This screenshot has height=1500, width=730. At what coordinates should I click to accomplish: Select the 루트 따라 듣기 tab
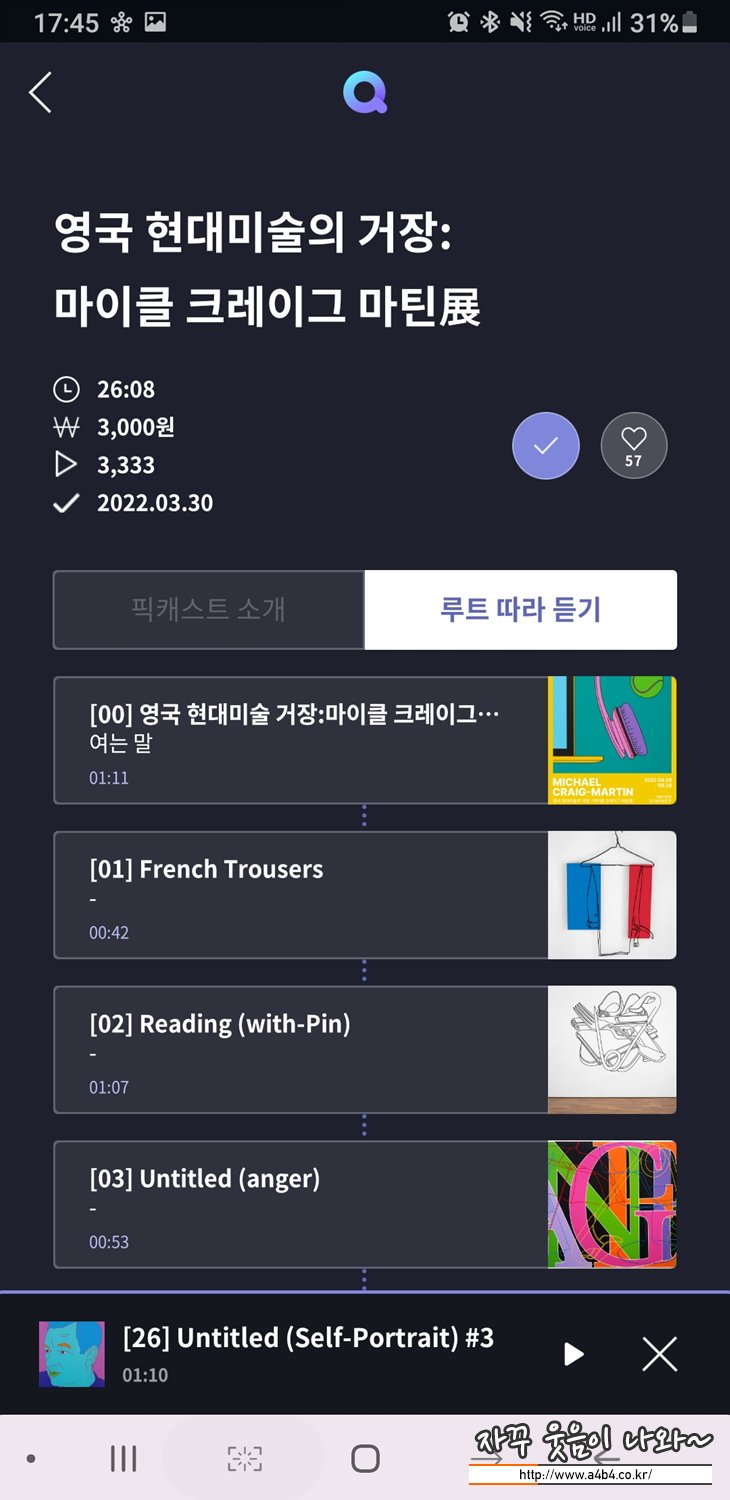[521, 610]
